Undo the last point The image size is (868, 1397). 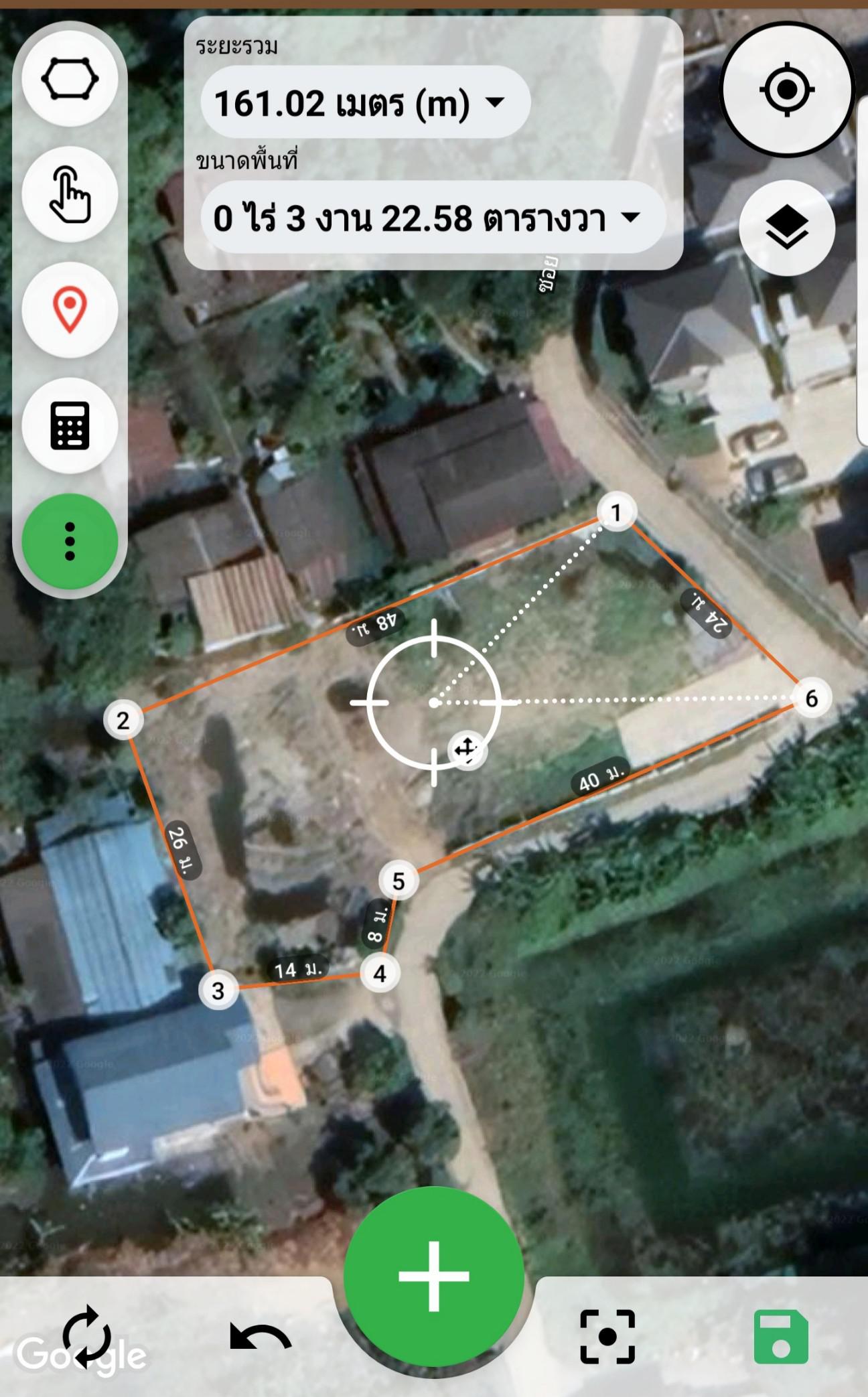coord(260,1337)
